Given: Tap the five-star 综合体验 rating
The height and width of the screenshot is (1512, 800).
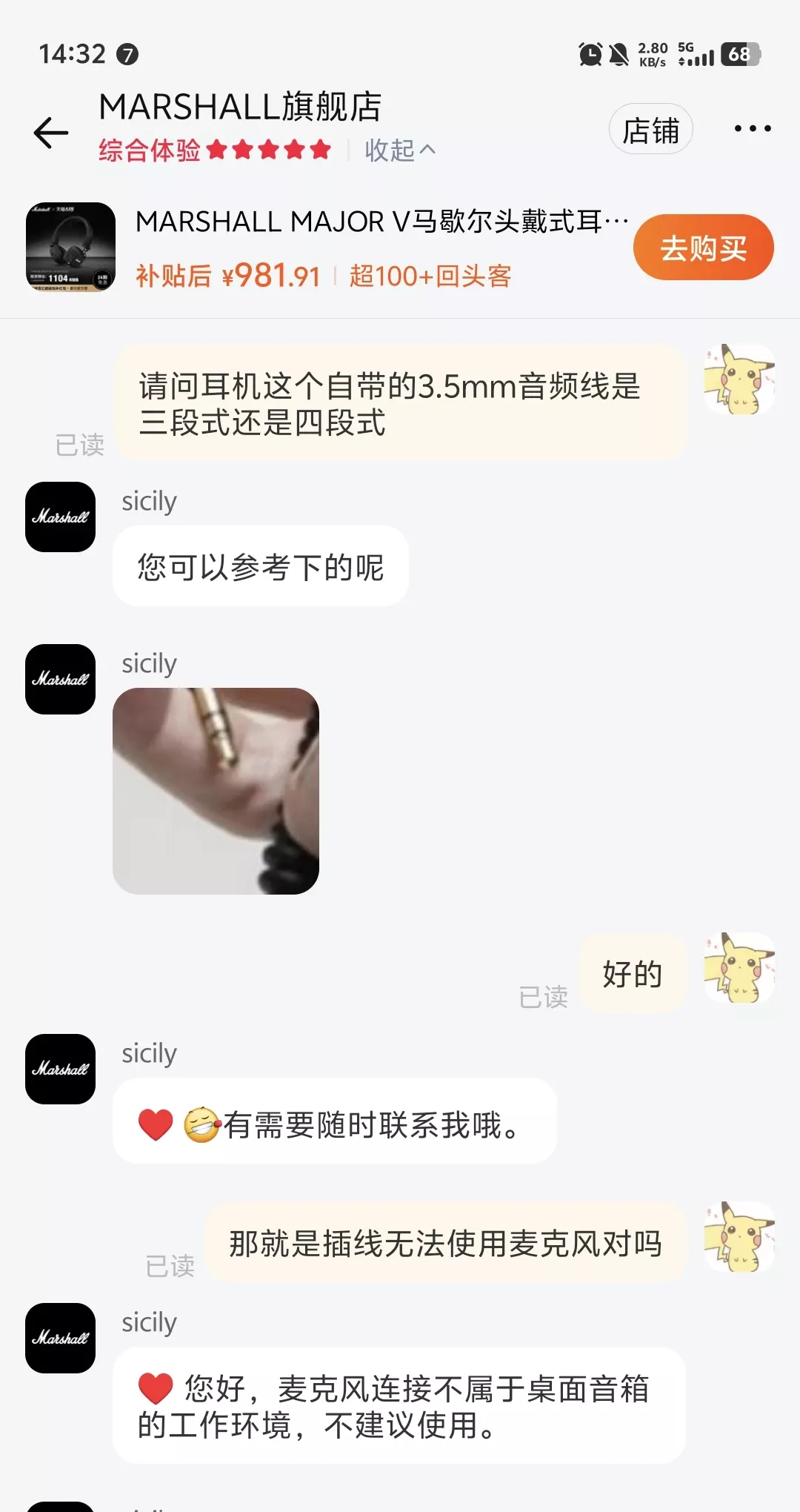Looking at the screenshot, I should 212,149.
